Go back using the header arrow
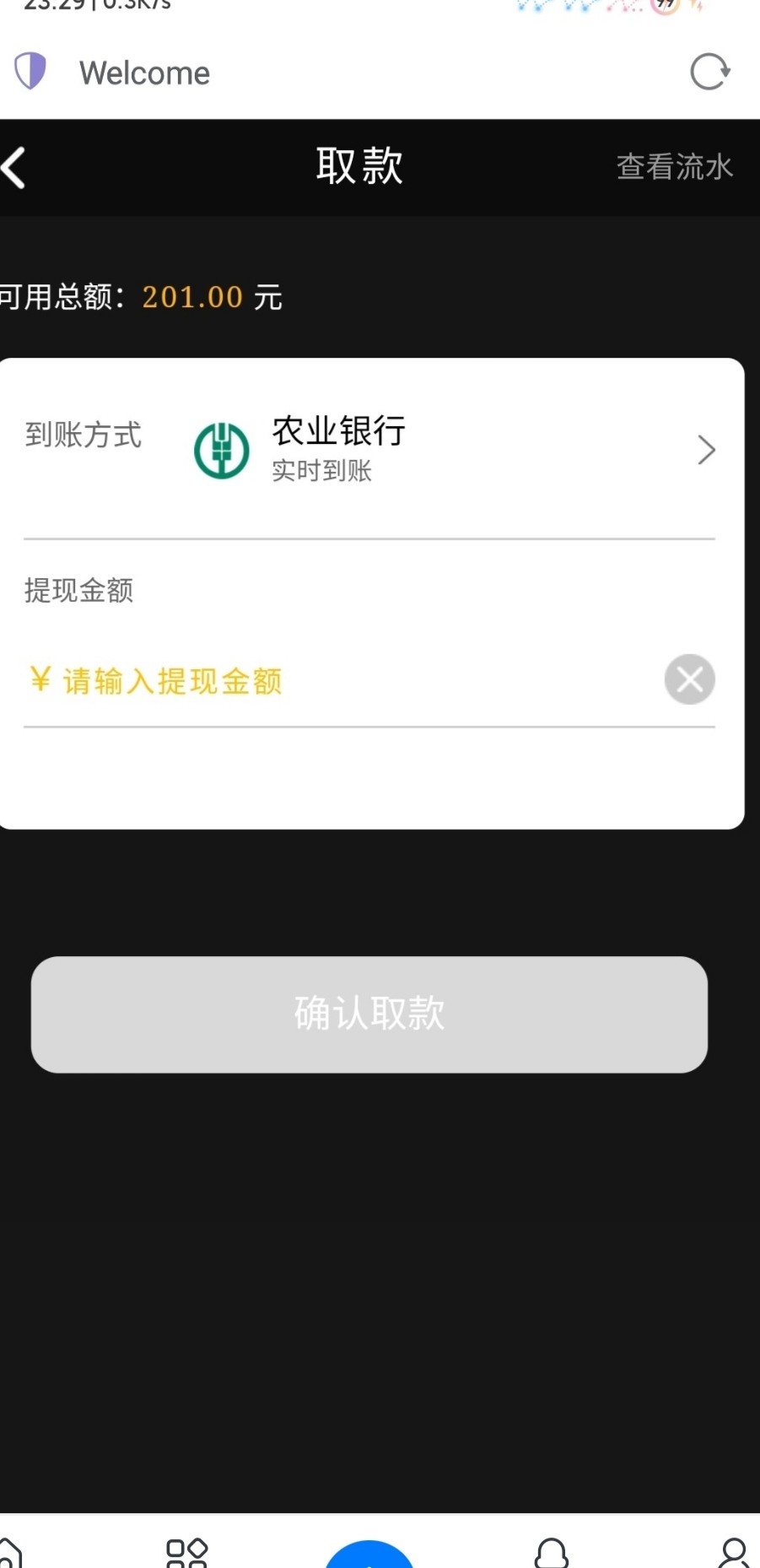Viewport: 760px width, 1568px height. (15, 167)
